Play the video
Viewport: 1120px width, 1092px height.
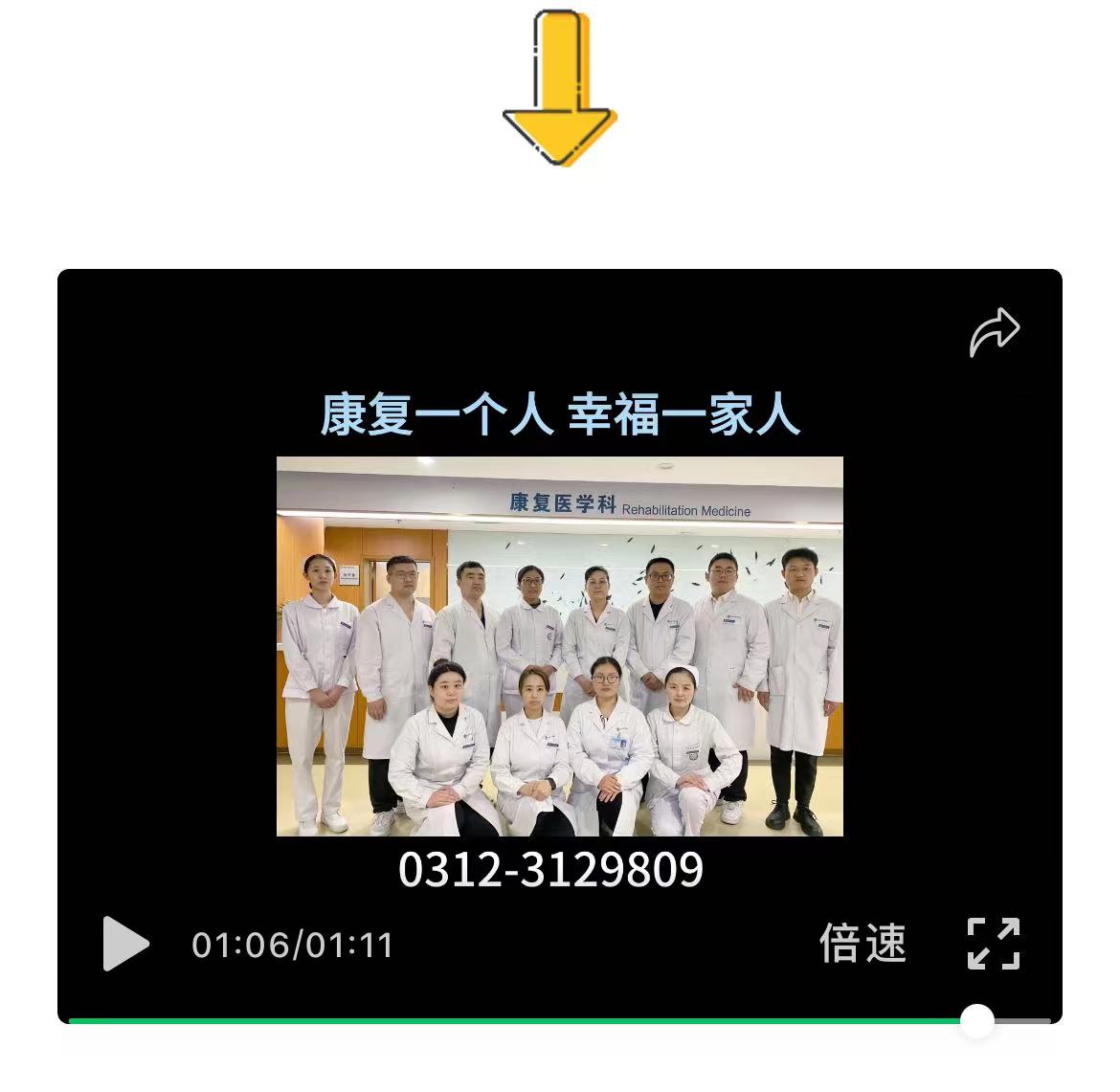125,944
